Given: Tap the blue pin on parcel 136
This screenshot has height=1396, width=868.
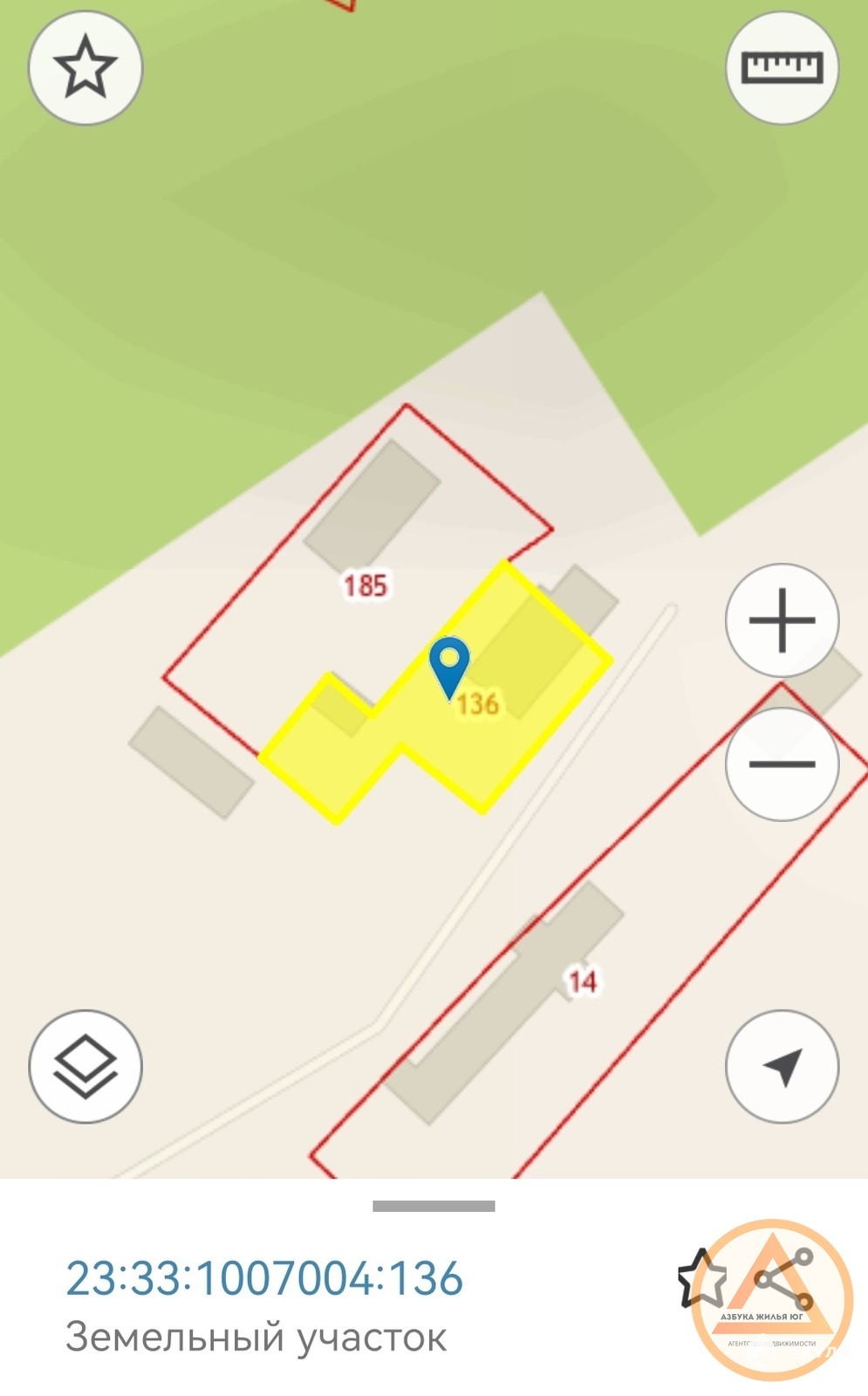Looking at the screenshot, I should [449, 667].
